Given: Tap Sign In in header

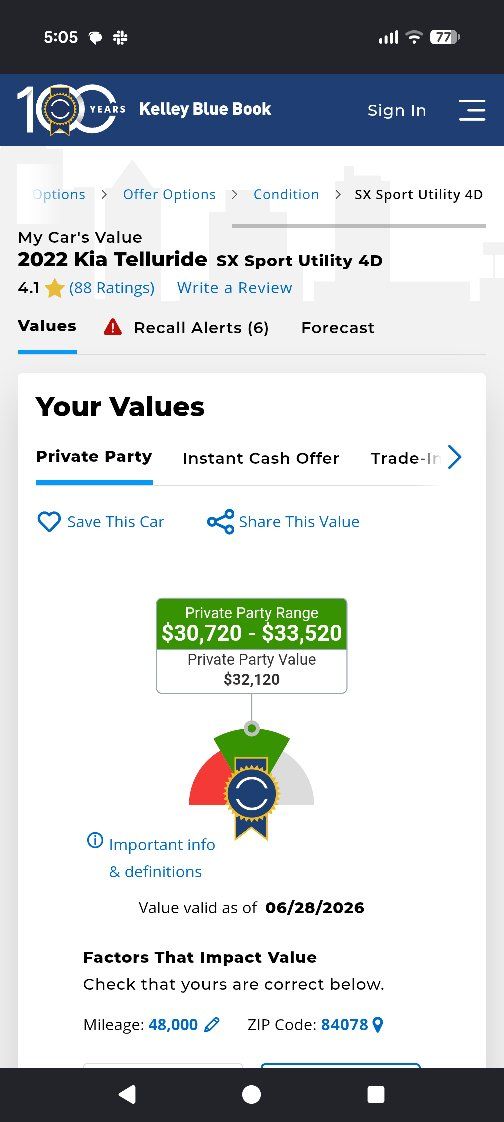Looking at the screenshot, I should (x=397, y=110).
